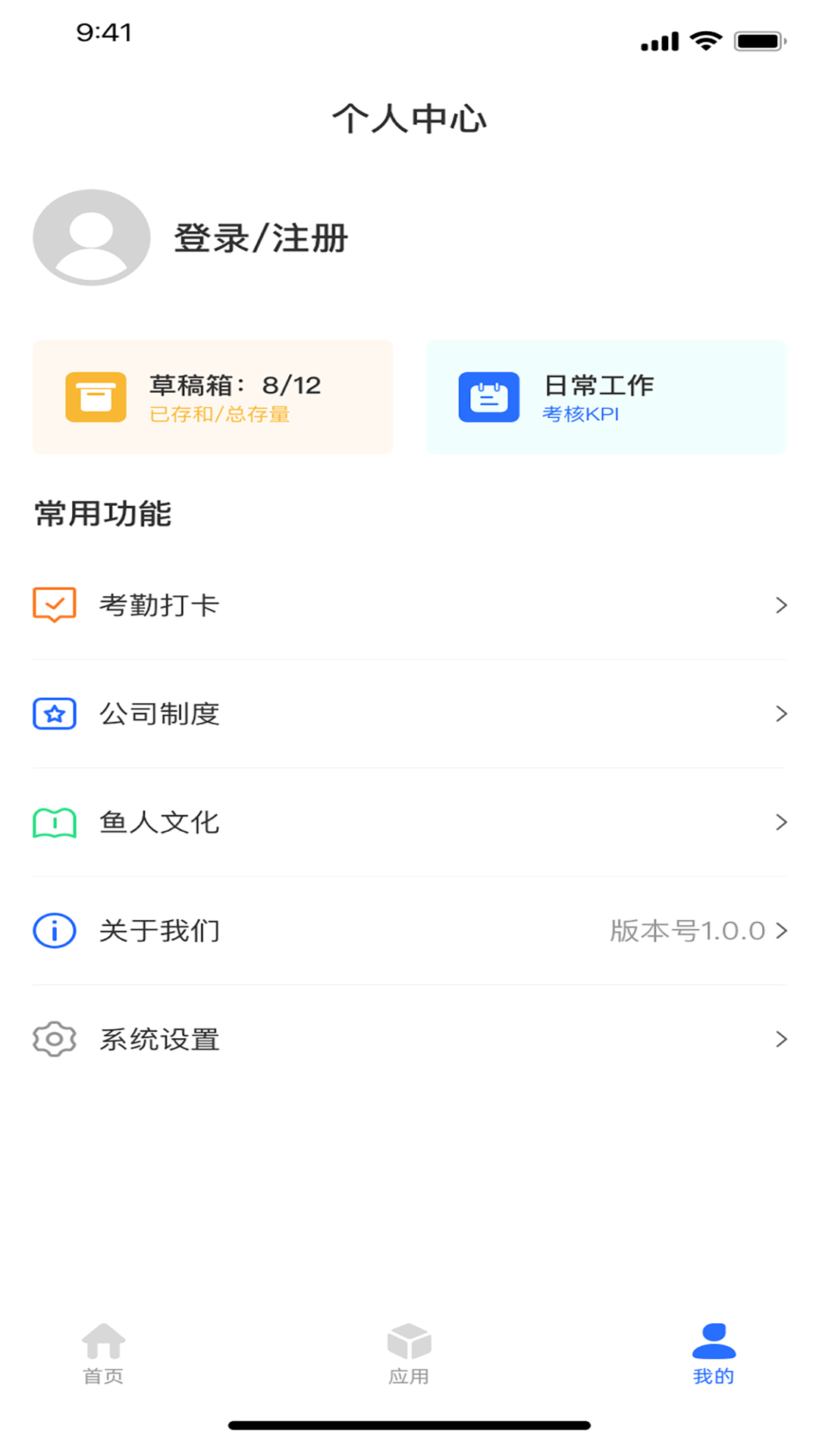Click the 公司制度 star document icon
The image size is (819, 1456).
[54, 714]
